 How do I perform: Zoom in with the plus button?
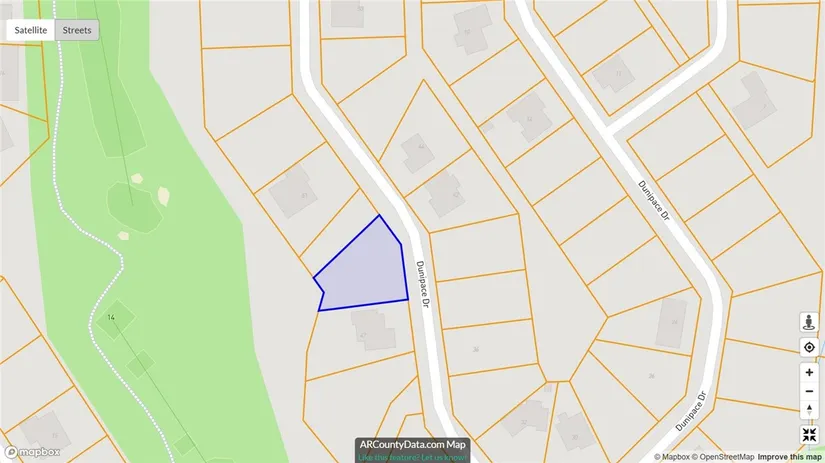tap(809, 371)
